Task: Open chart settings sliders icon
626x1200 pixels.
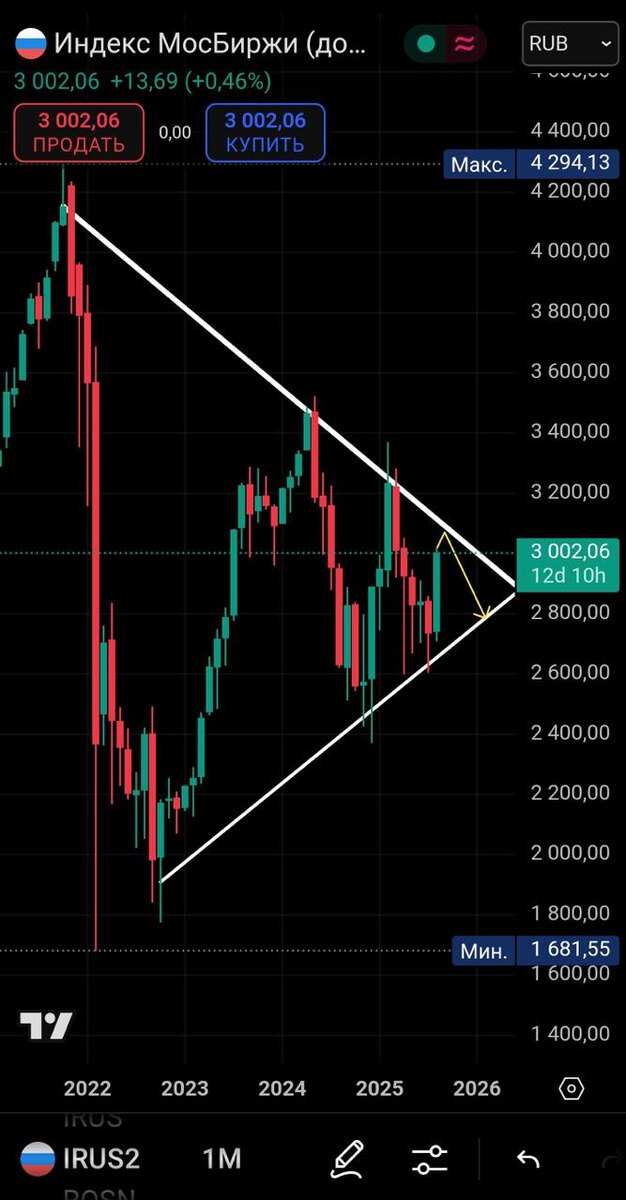Action: 430,1159
